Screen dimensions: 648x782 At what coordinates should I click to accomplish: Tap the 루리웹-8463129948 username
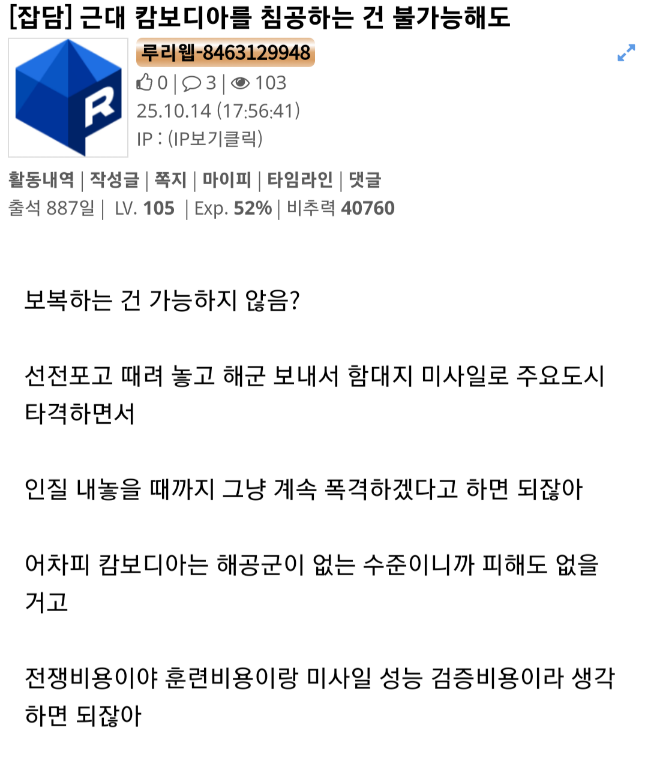225,53
